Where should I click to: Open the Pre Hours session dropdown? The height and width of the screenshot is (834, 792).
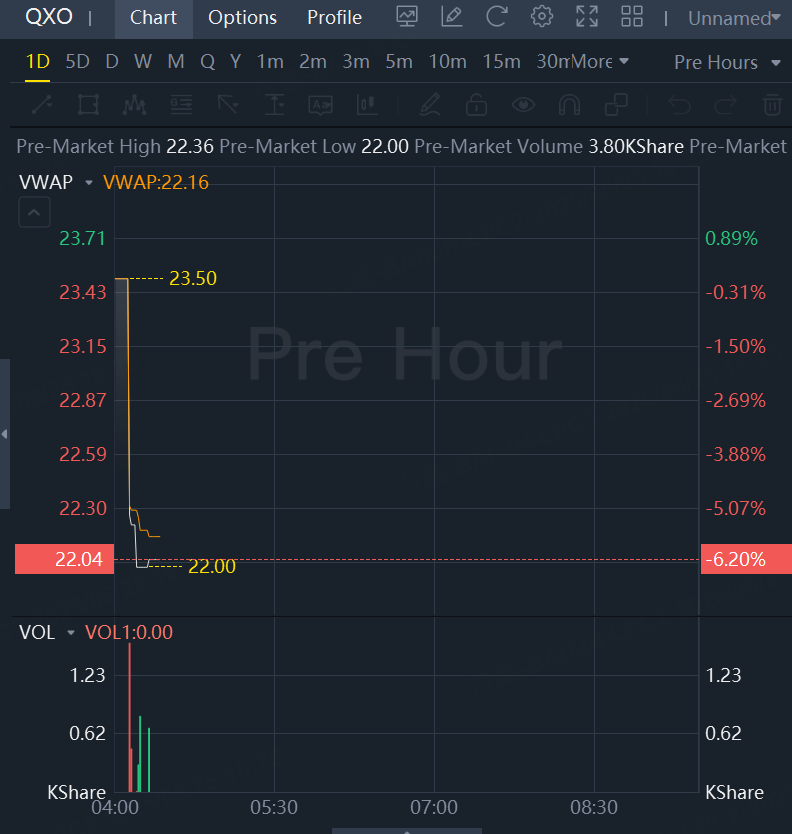727,62
